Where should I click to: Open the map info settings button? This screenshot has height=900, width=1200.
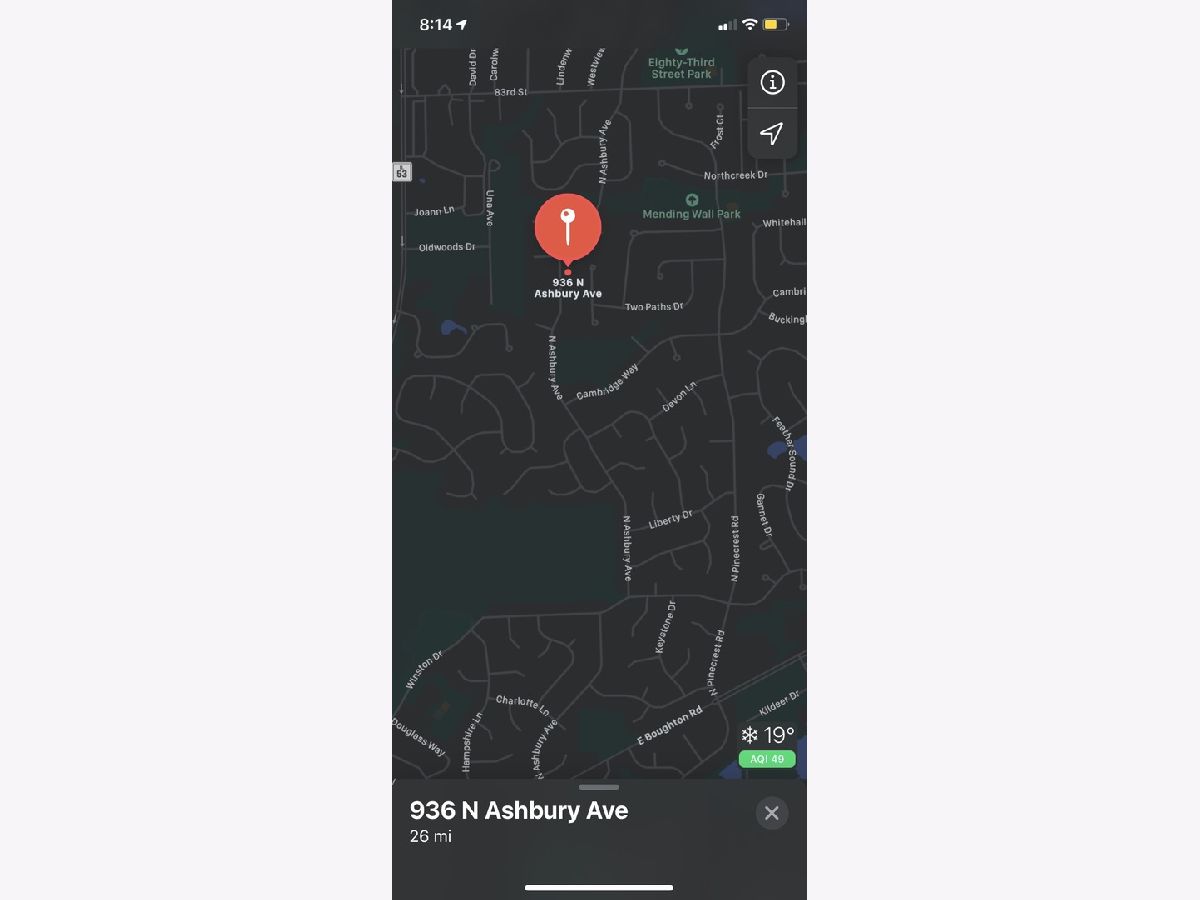pos(772,83)
